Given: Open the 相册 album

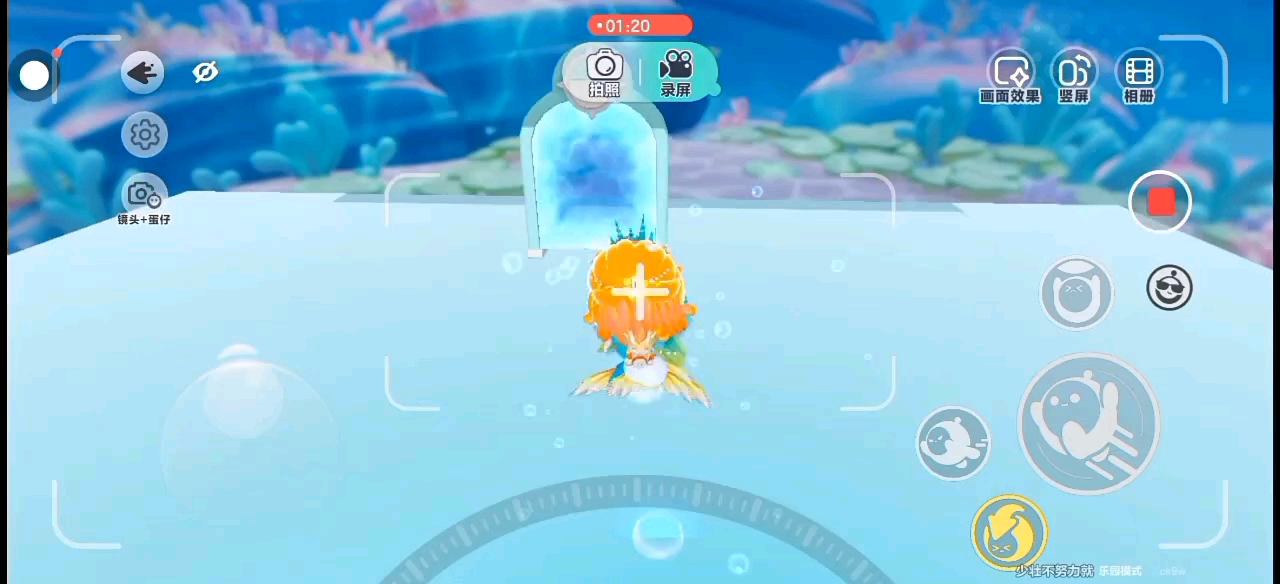Looking at the screenshot, I should coord(1138,75).
